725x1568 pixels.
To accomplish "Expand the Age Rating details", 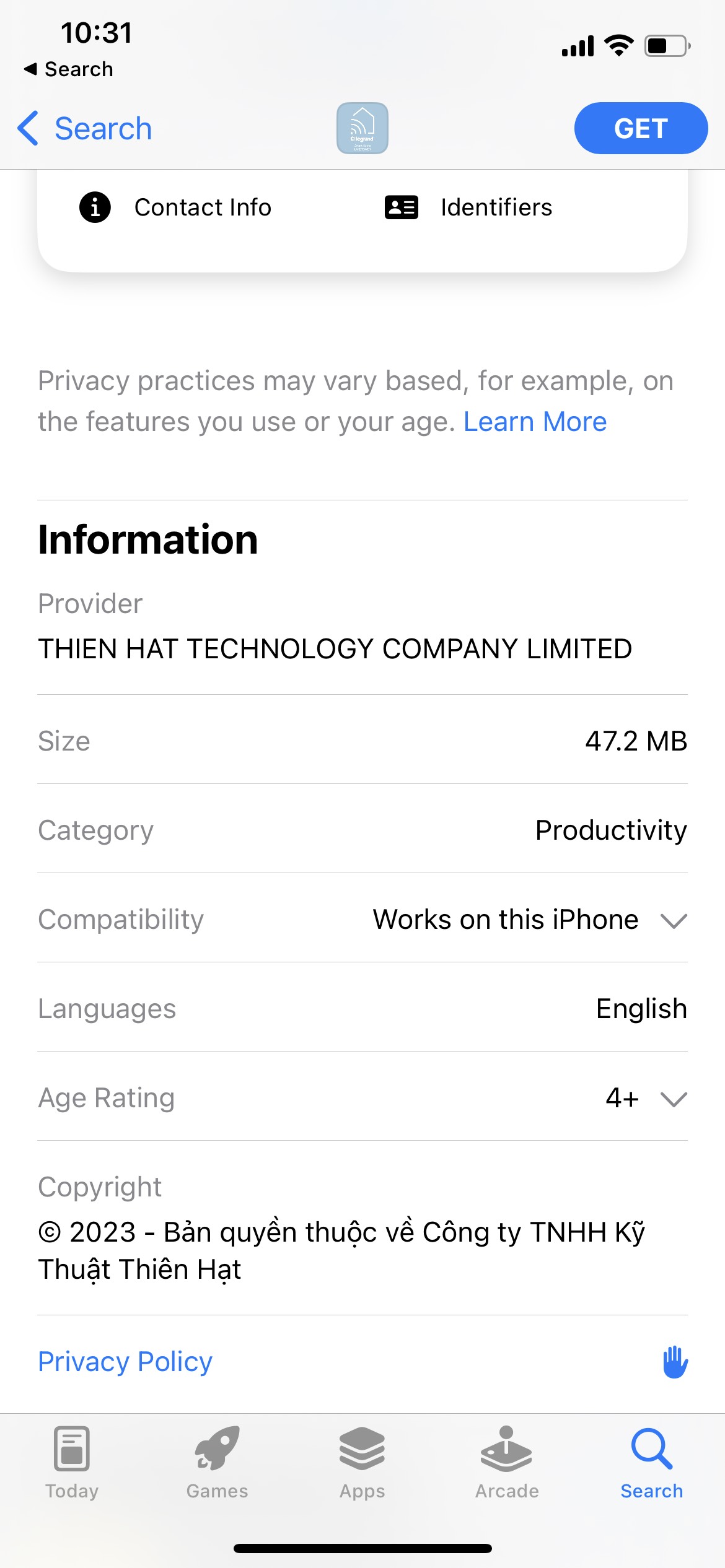I will tap(362, 1097).
